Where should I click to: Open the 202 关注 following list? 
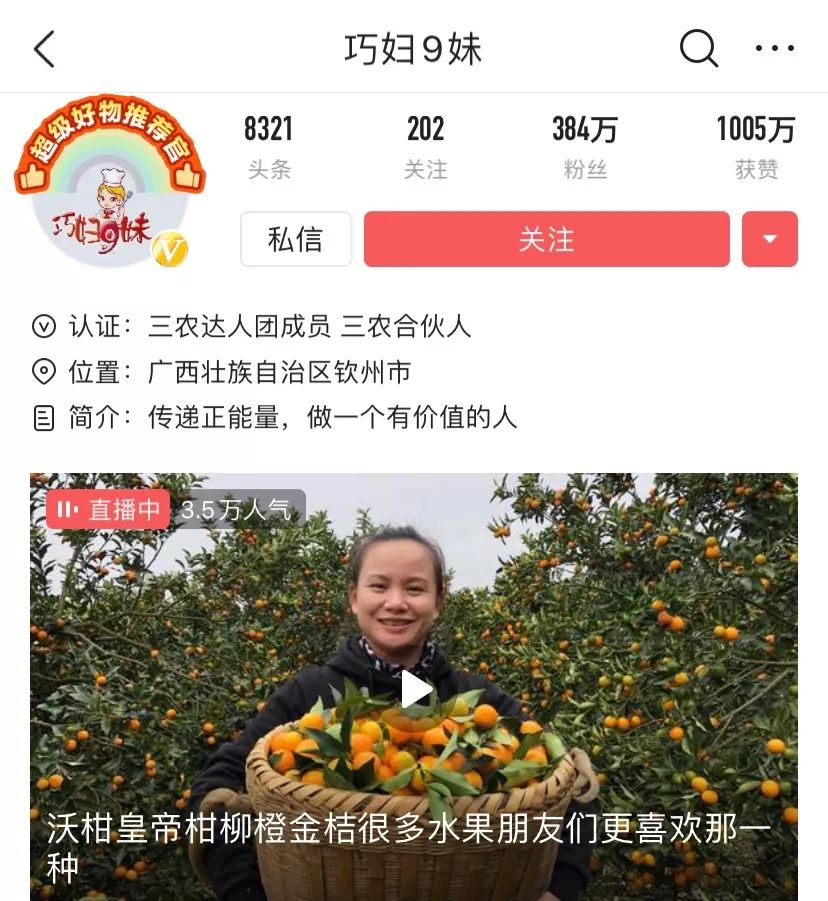(x=425, y=147)
